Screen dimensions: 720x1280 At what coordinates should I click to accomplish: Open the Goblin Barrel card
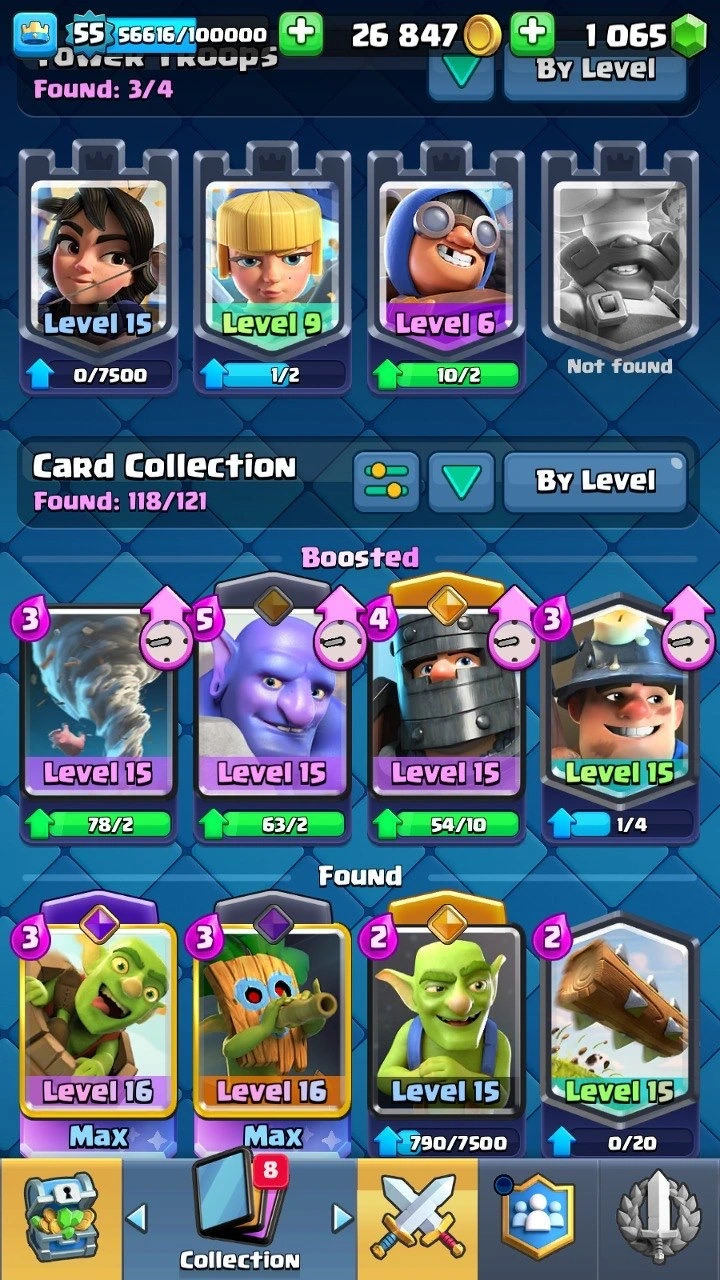tap(98, 1030)
